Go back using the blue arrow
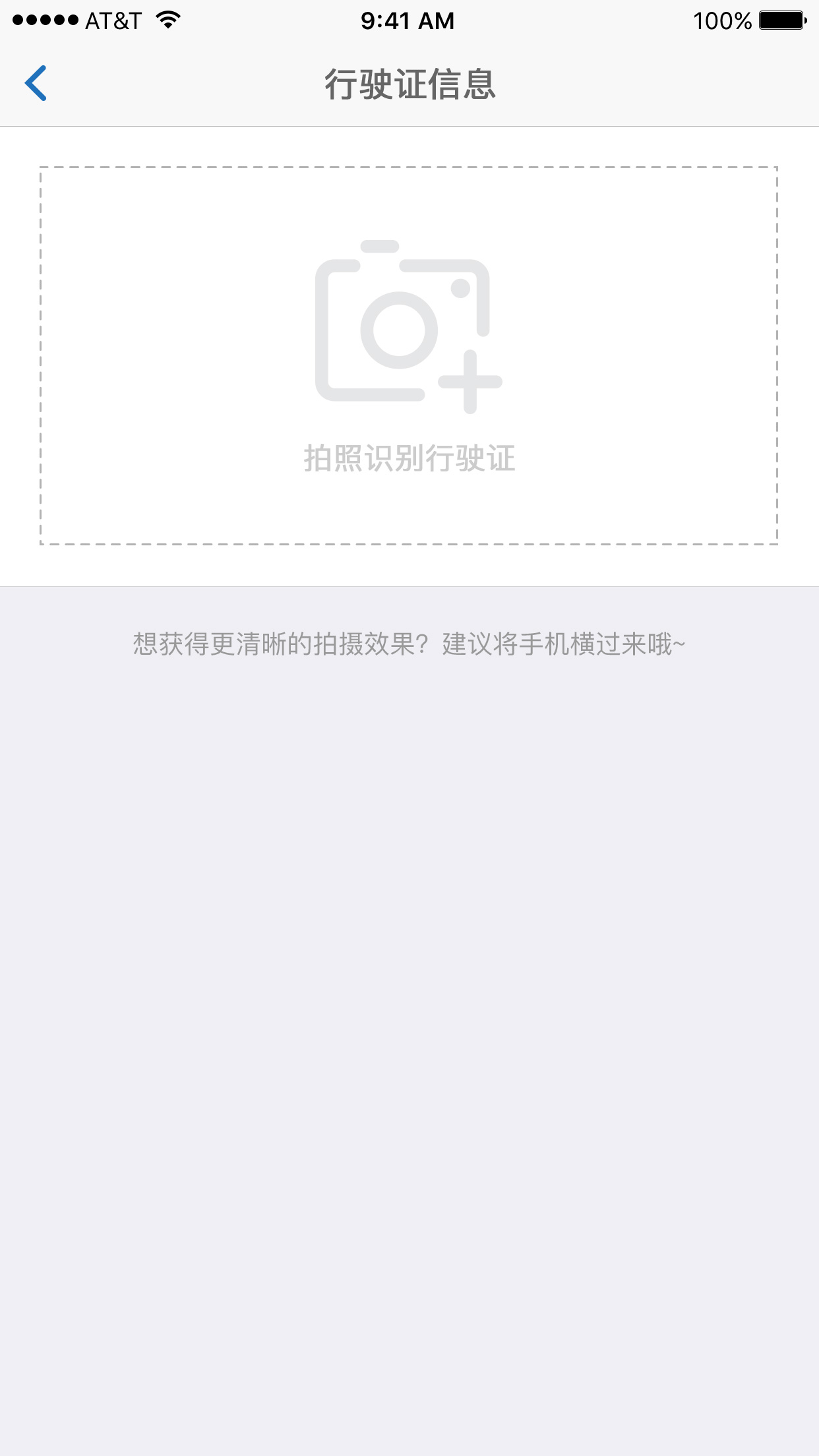Viewport: 819px width, 1456px height. (36, 83)
